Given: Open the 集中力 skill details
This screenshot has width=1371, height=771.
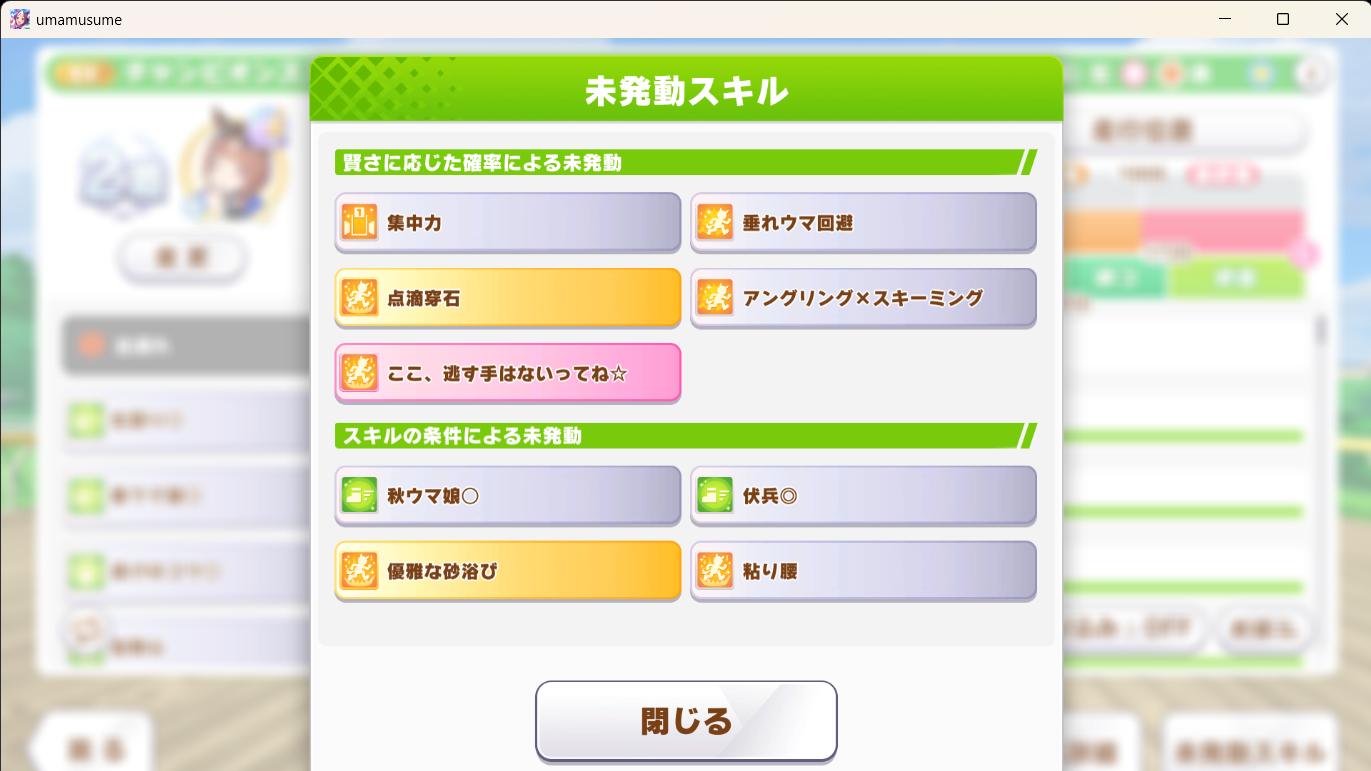Looking at the screenshot, I should click(x=508, y=222).
